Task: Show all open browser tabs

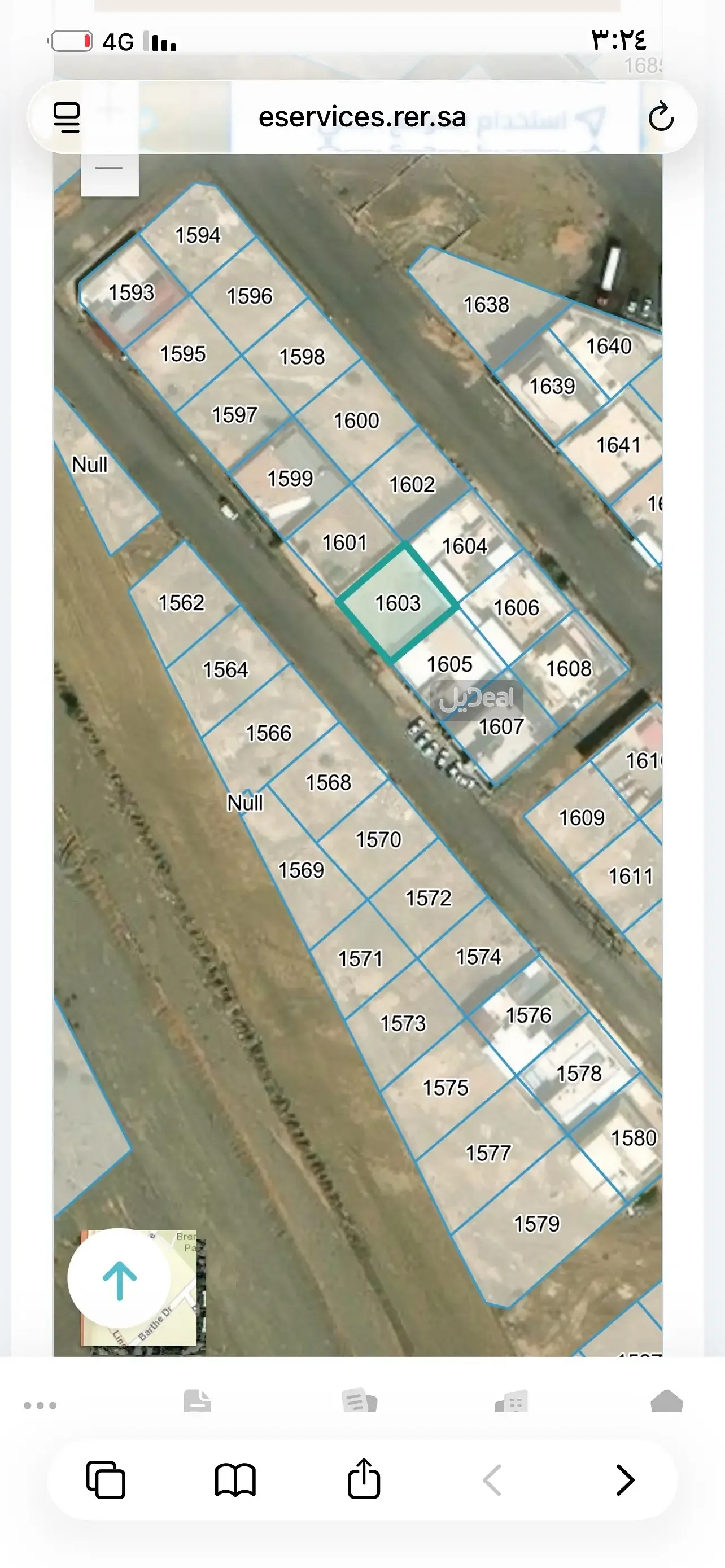Action: (x=106, y=1479)
